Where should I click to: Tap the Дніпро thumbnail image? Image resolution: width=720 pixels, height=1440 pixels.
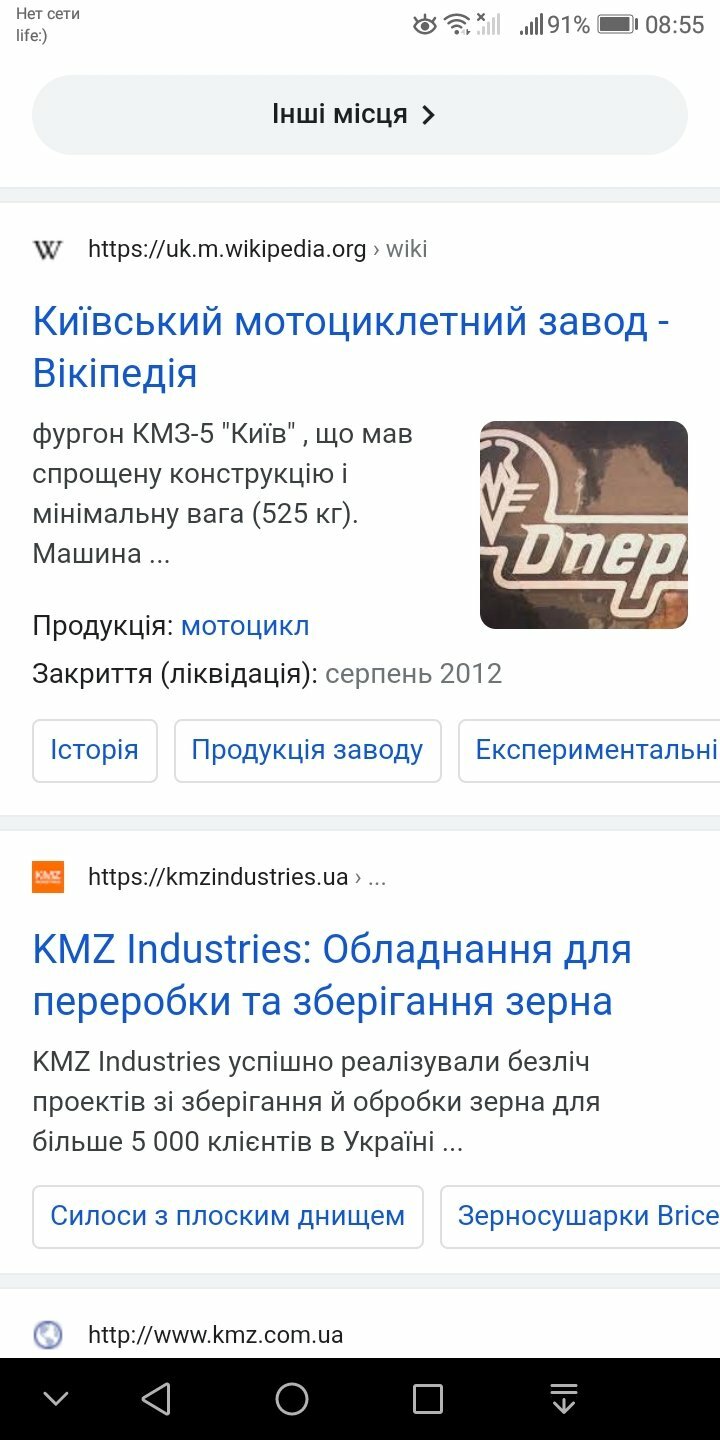pyautogui.click(x=584, y=525)
